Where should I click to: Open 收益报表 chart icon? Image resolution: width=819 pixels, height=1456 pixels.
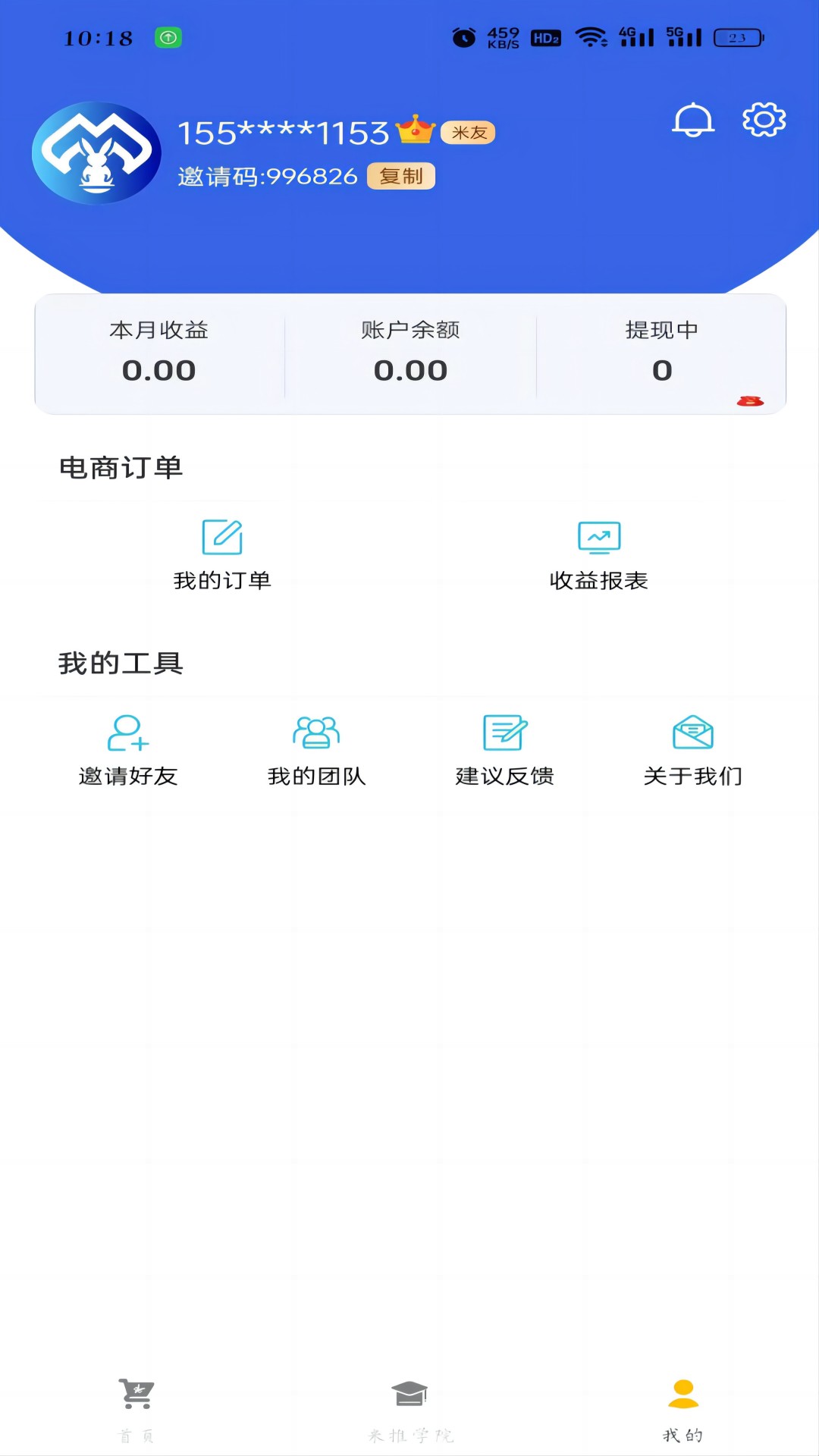point(600,538)
